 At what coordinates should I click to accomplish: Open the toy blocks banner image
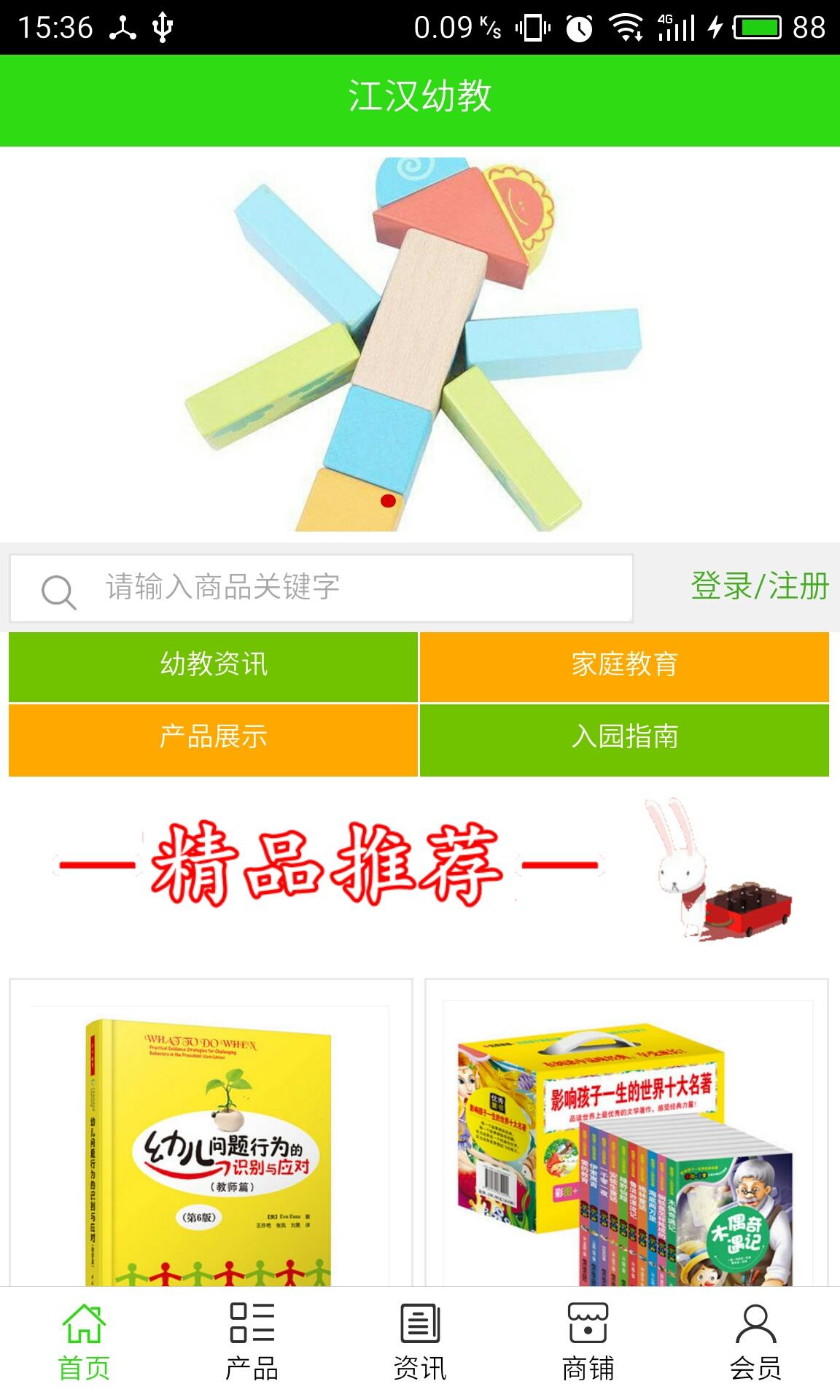coord(420,343)
